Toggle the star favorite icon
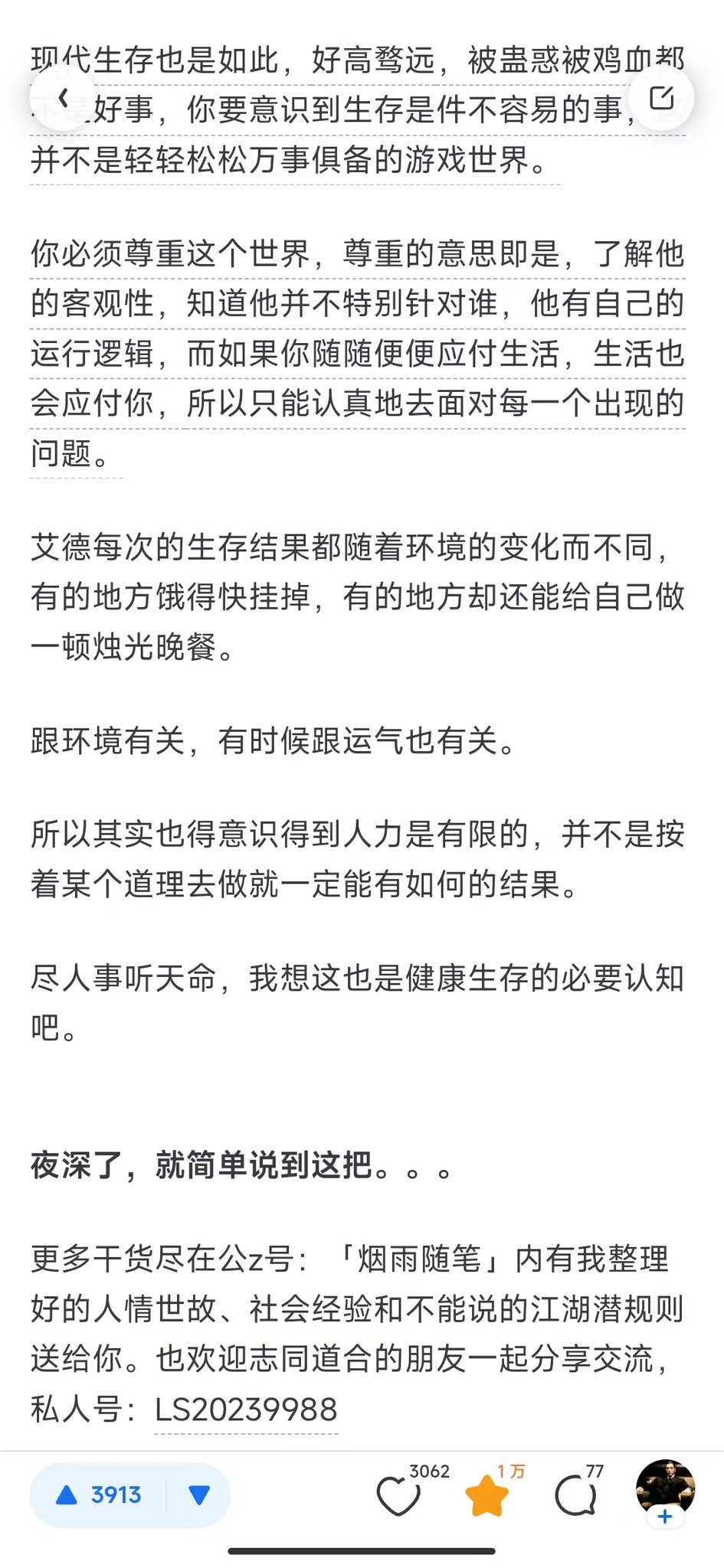 (487, 1496)
